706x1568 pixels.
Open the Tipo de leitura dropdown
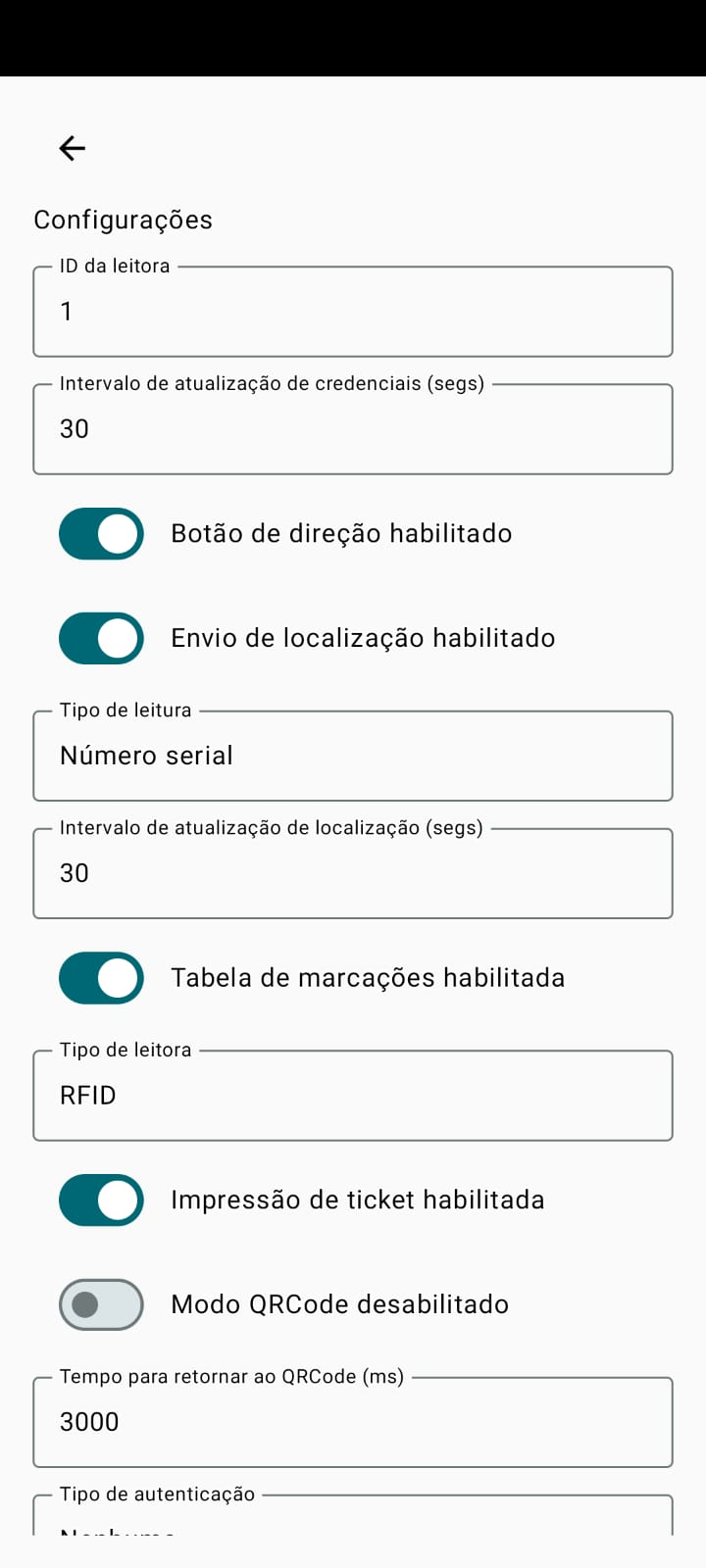[353, 756]
